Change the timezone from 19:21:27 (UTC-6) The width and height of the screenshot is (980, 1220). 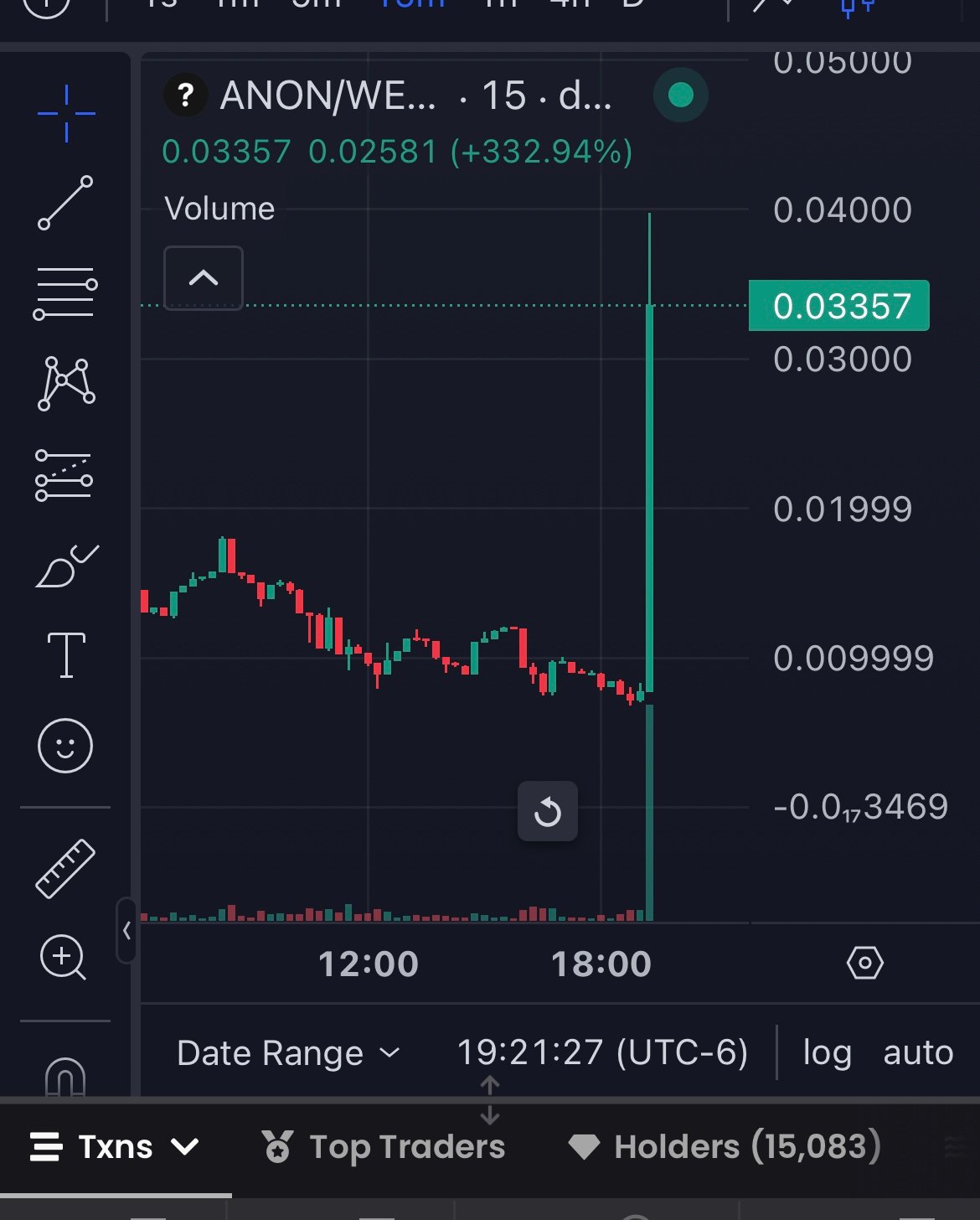601,1053
